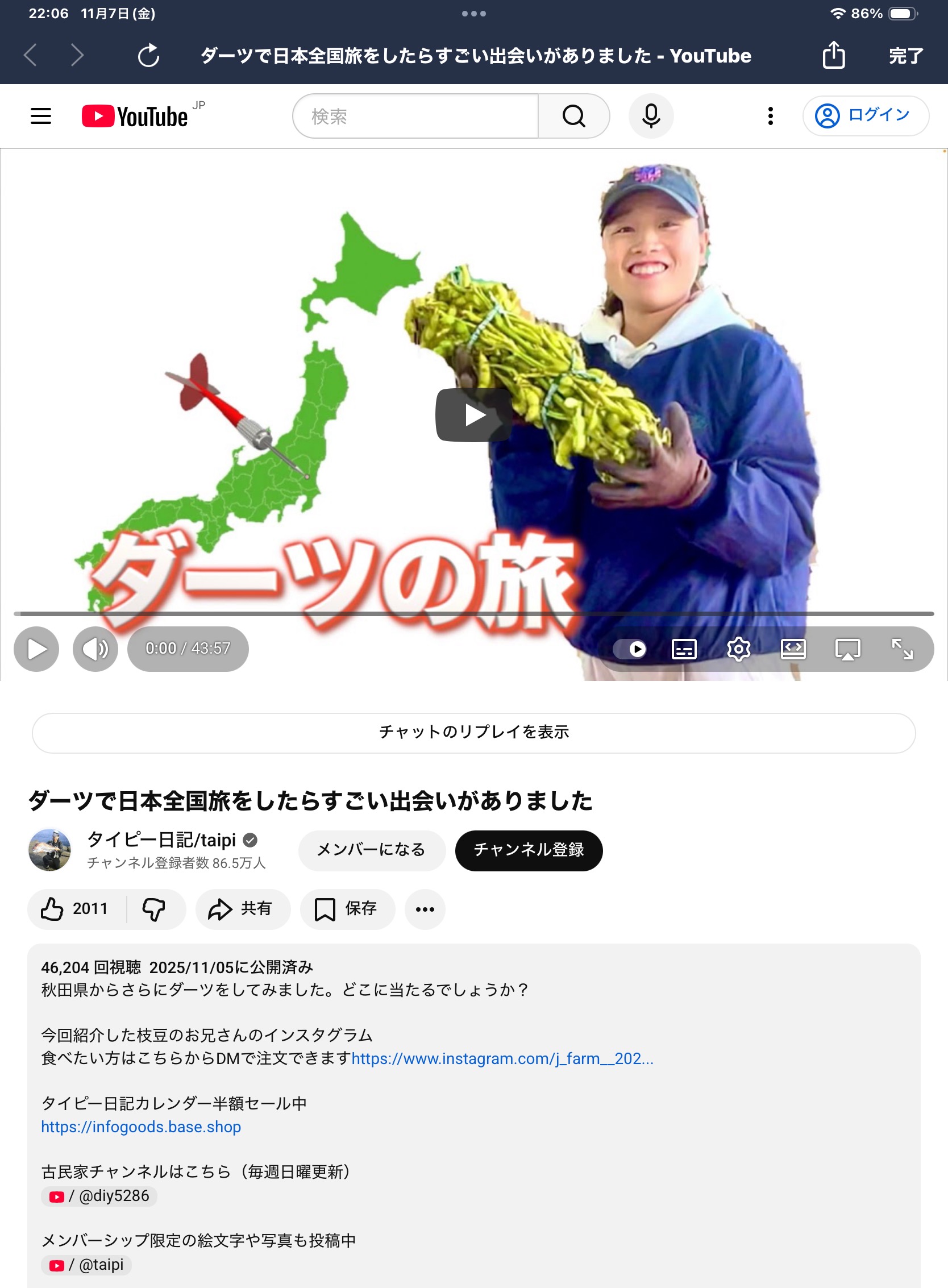
Task: Open the player settings gear
Action: pos(738,649)
